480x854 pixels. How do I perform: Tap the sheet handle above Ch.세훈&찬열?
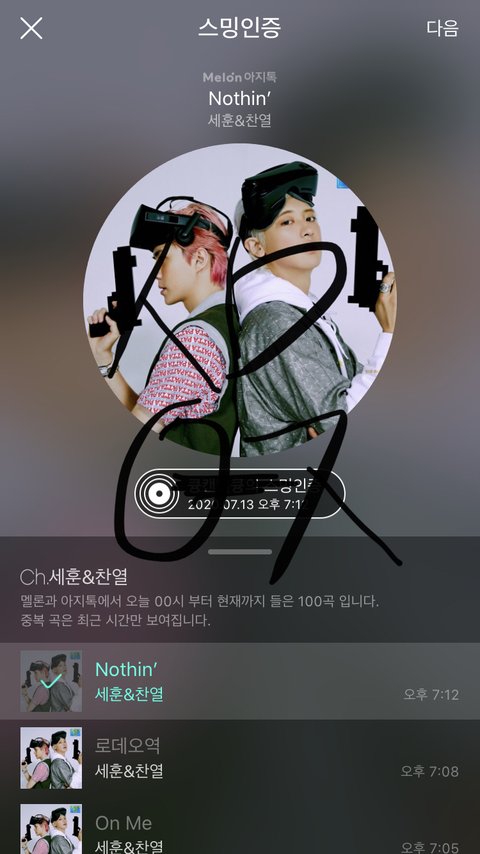240,552
